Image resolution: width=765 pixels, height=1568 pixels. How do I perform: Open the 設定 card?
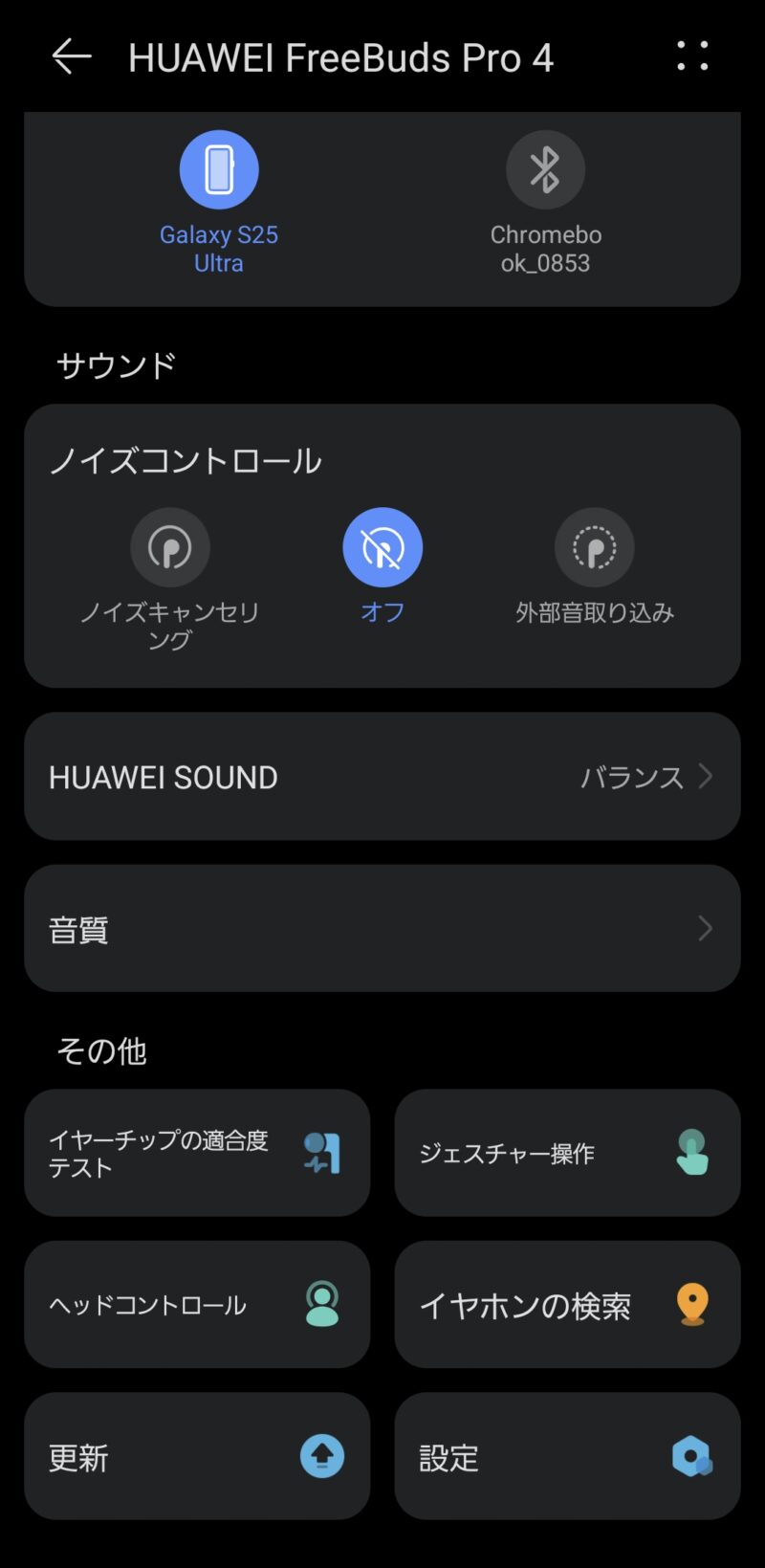tap(567, 1456)
